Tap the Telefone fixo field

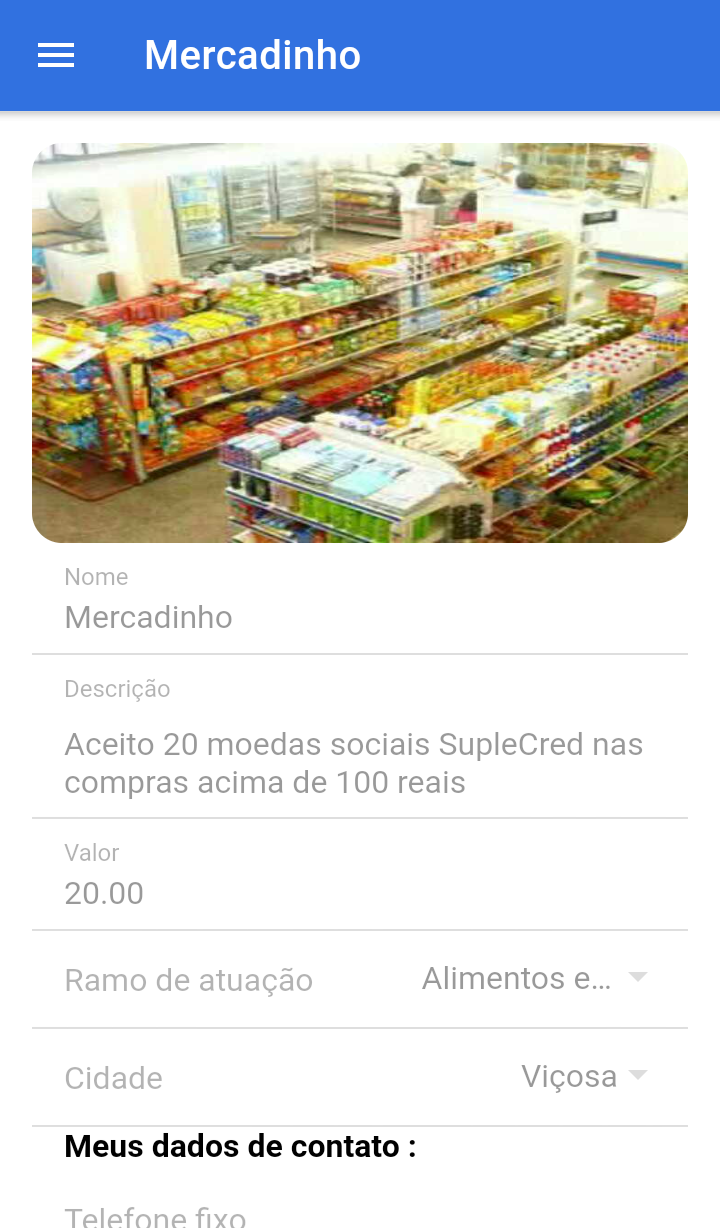coord(360,1216)
